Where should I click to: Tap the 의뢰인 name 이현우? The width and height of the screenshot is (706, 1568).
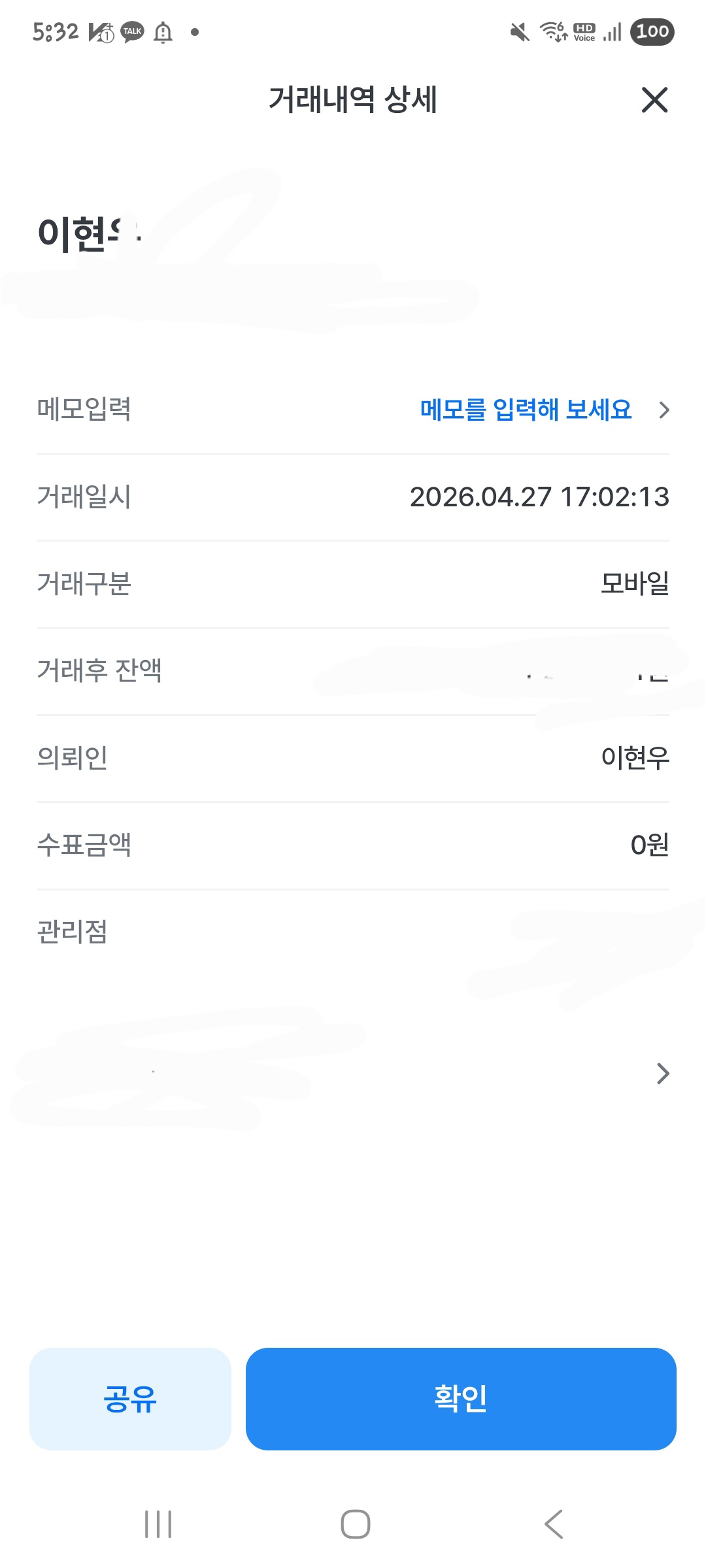point(633,759)
